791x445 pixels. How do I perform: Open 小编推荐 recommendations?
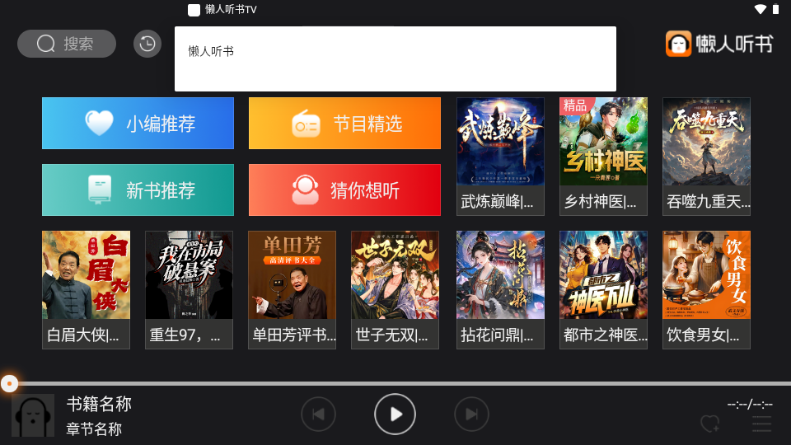(138, 123)
